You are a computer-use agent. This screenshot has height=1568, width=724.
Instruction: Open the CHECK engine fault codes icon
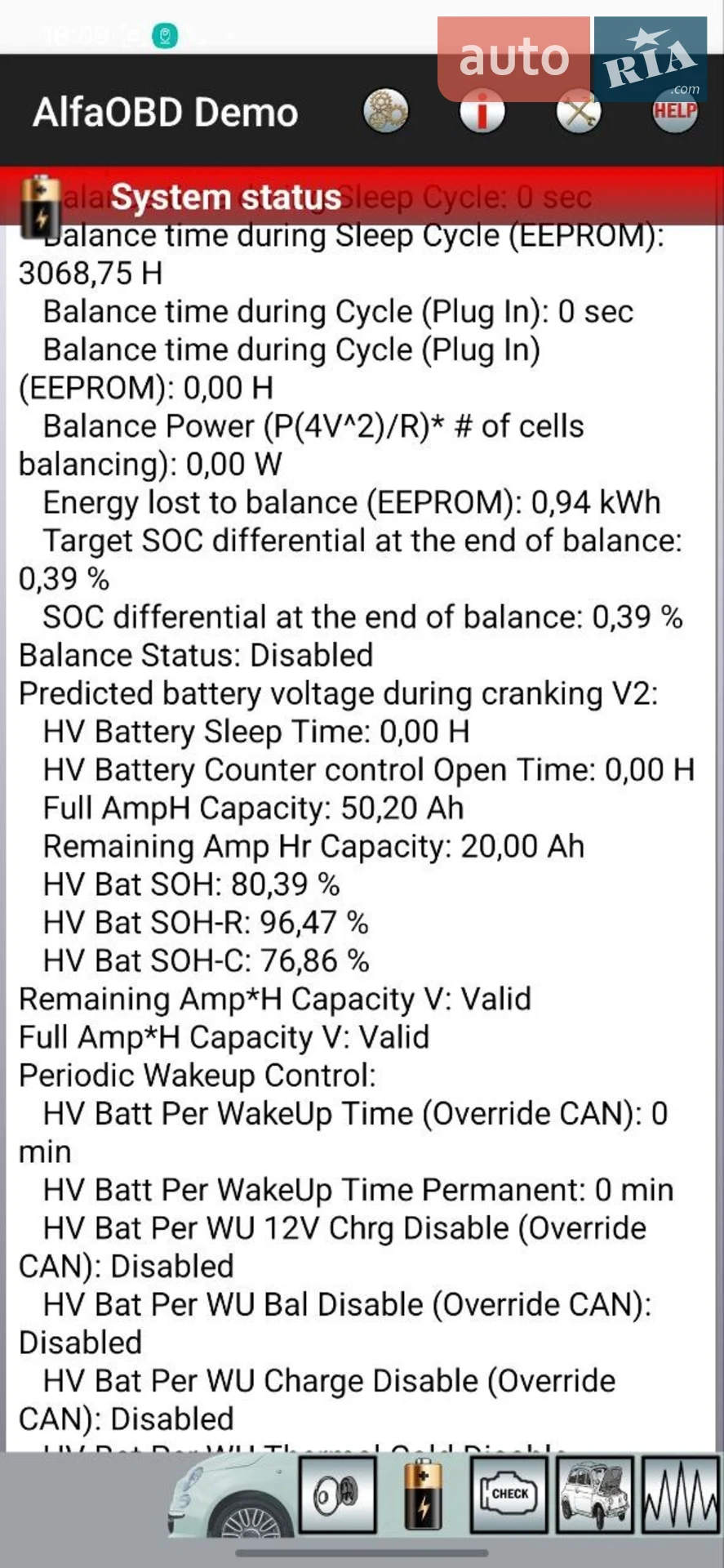point(509,1494)
